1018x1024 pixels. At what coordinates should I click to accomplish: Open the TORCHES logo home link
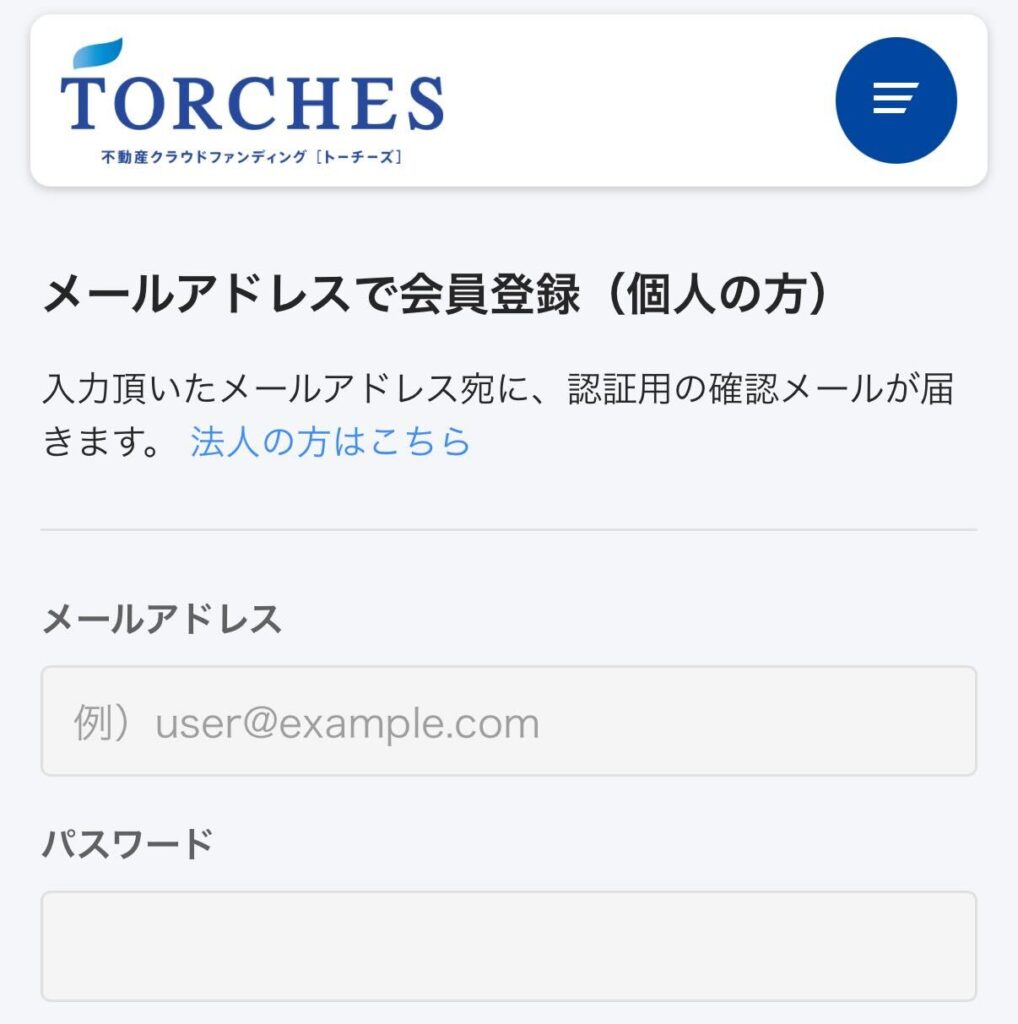tap(251, 103)
